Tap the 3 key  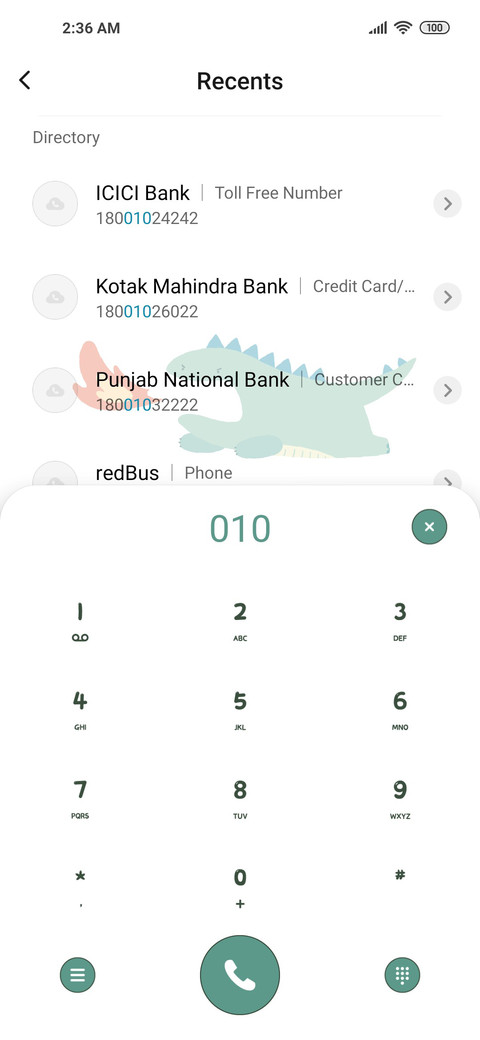point(400,621)
